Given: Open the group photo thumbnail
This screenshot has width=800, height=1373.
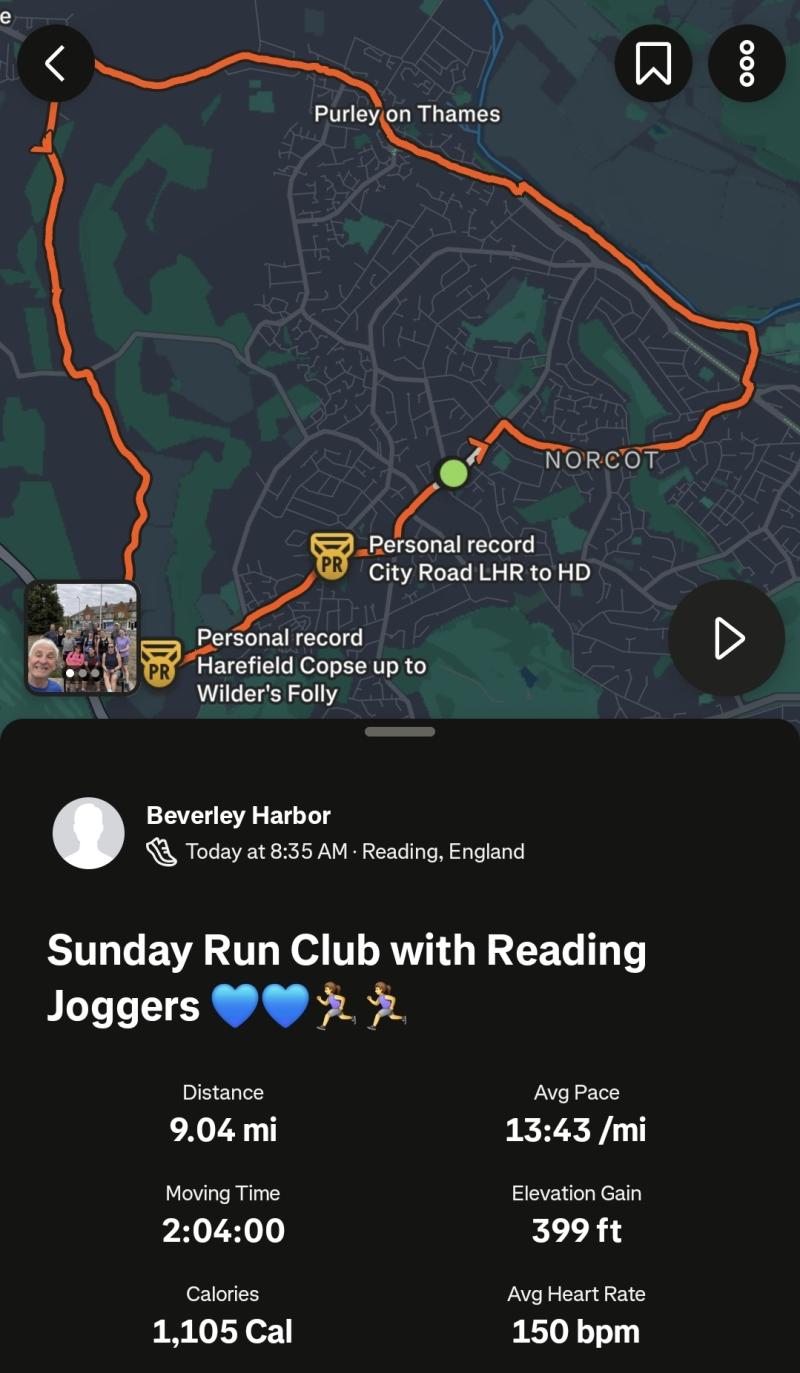Looking at the screenshot, I should click(x=82, y=637).
